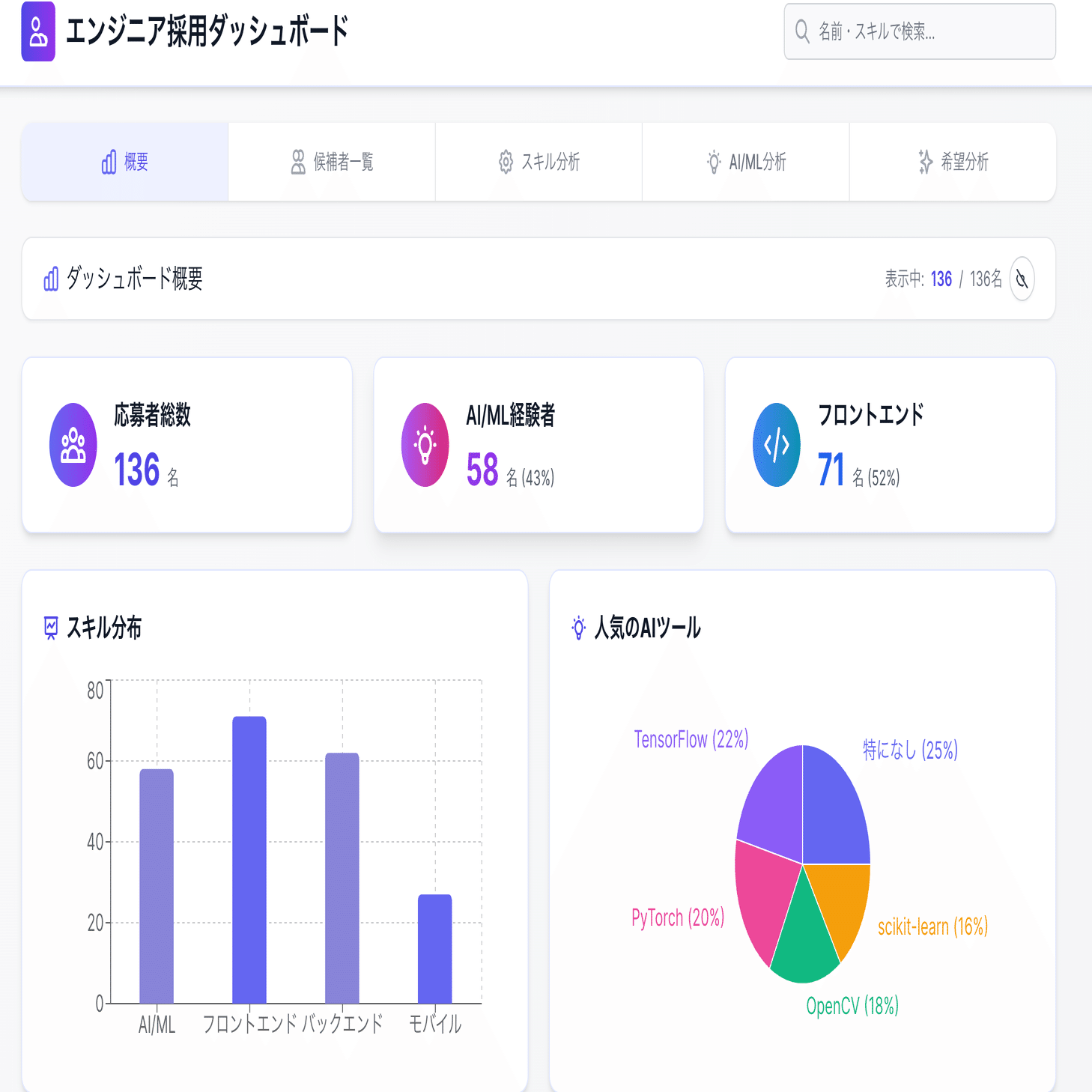Tap the name and skill search field
This screenshot has width=1092, height=1092.
tap(920, 31)
